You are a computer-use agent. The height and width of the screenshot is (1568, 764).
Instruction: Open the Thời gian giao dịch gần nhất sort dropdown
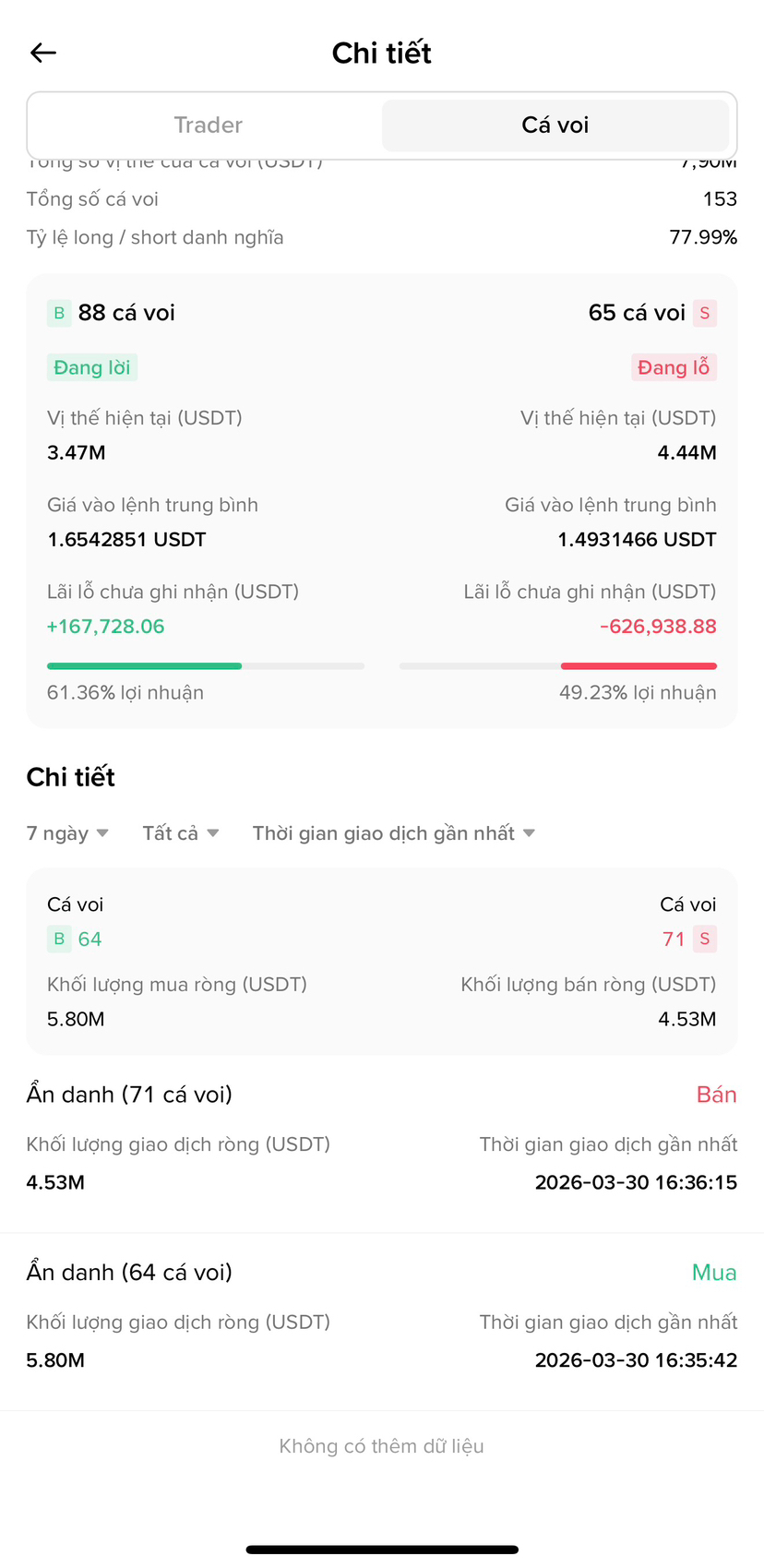pyautogui.click(x=394, y=833)
